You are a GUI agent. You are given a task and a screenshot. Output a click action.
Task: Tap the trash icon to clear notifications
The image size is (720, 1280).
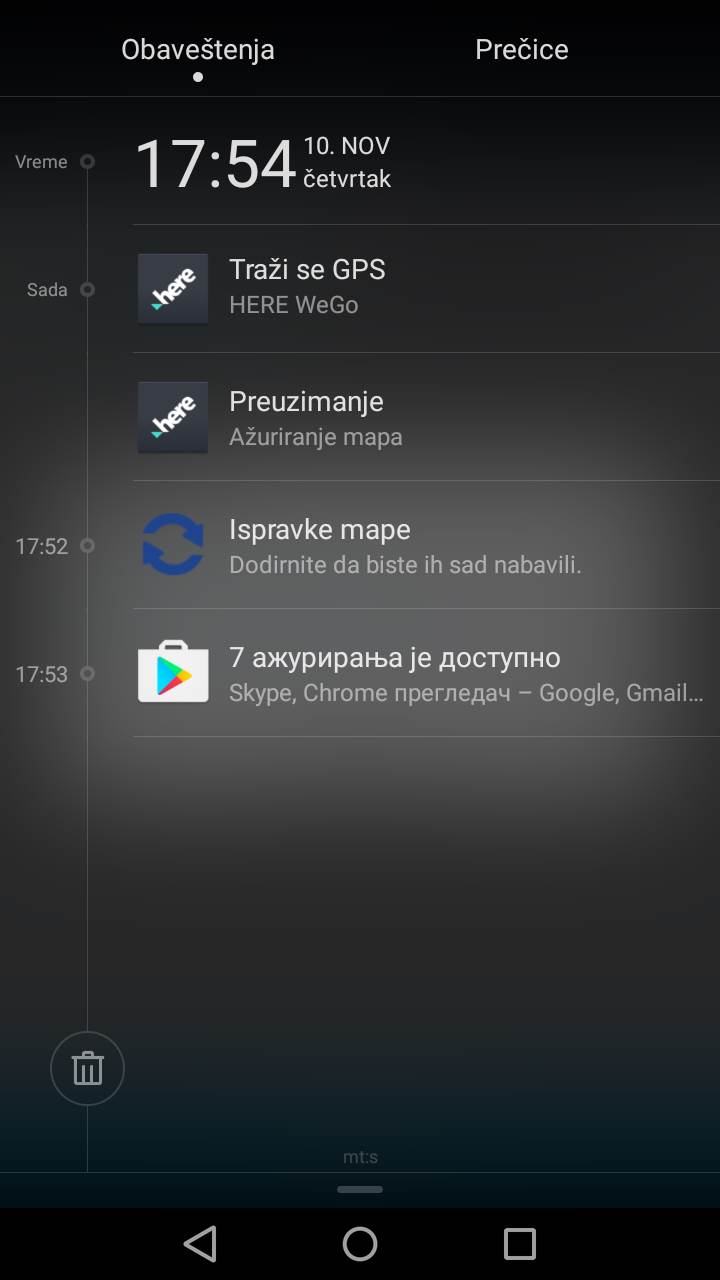pyautogui.click(x=87, y=1068)
